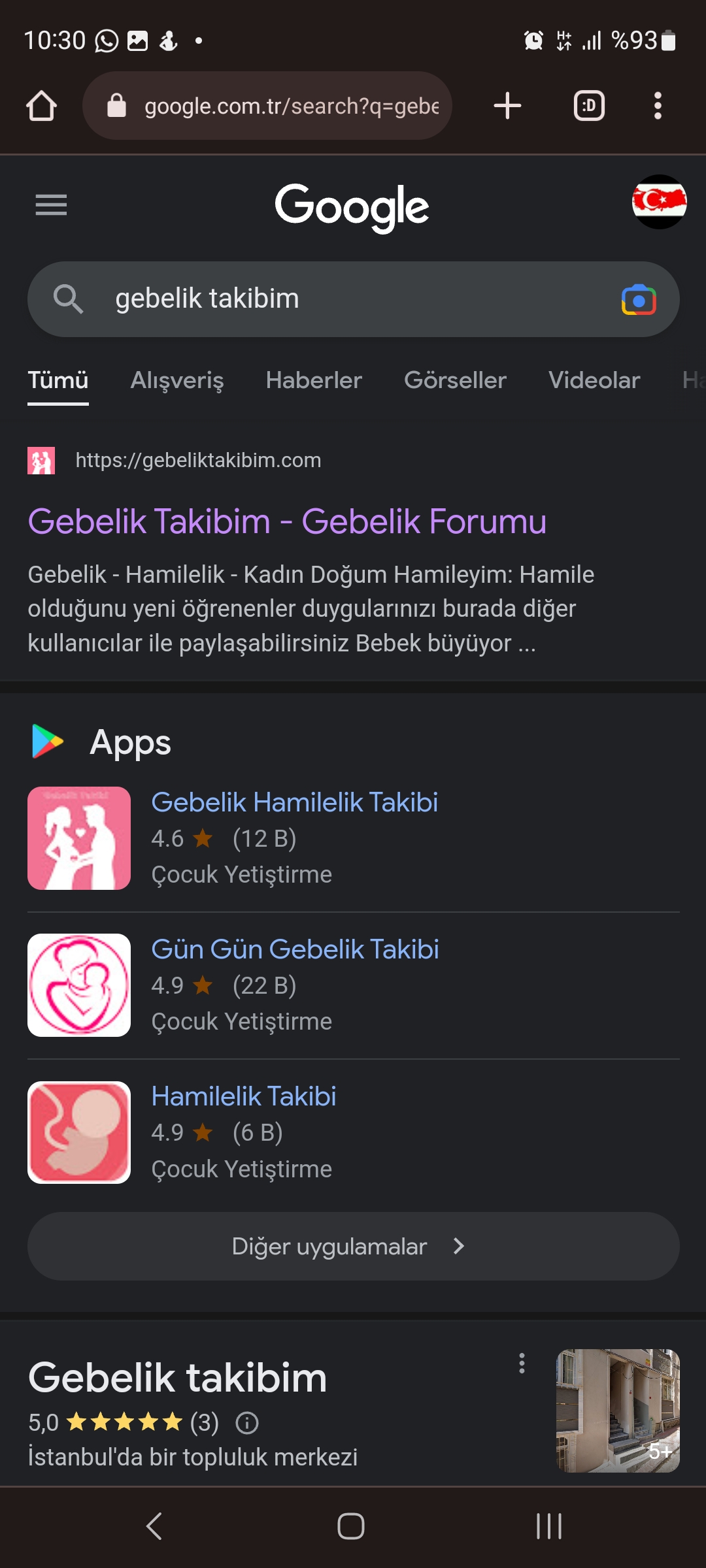Expand Diğer uygulamalar apps list
The height and width of the screenshot is (1568, 706).
click(x=352, y=1246)
